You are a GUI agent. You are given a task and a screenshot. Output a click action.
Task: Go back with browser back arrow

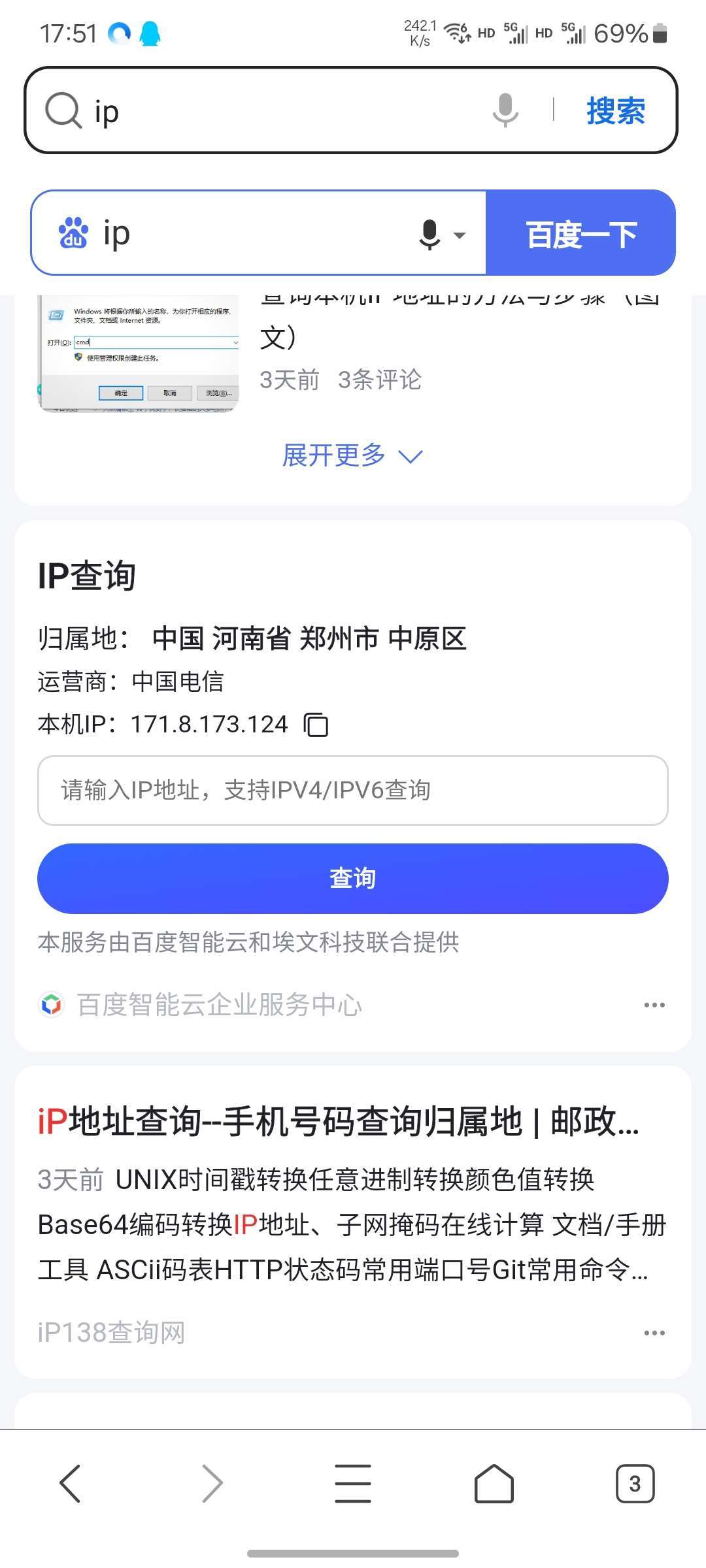coord(70,1484)
